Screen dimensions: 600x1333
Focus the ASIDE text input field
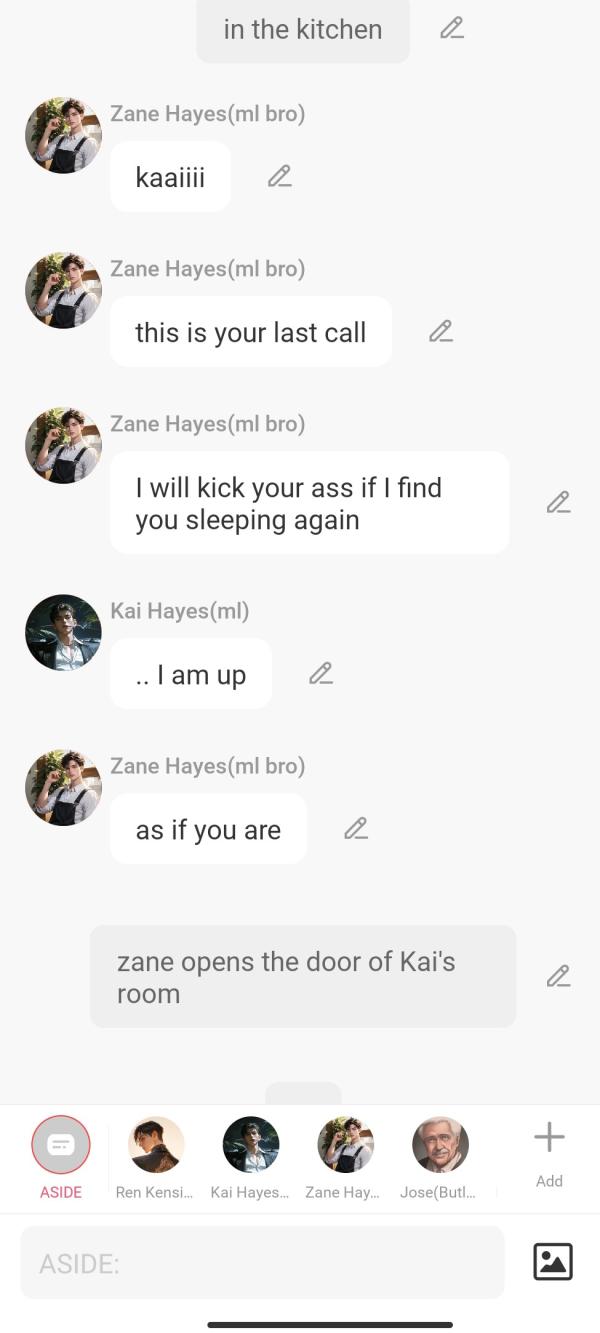(x=262, y=1263)
